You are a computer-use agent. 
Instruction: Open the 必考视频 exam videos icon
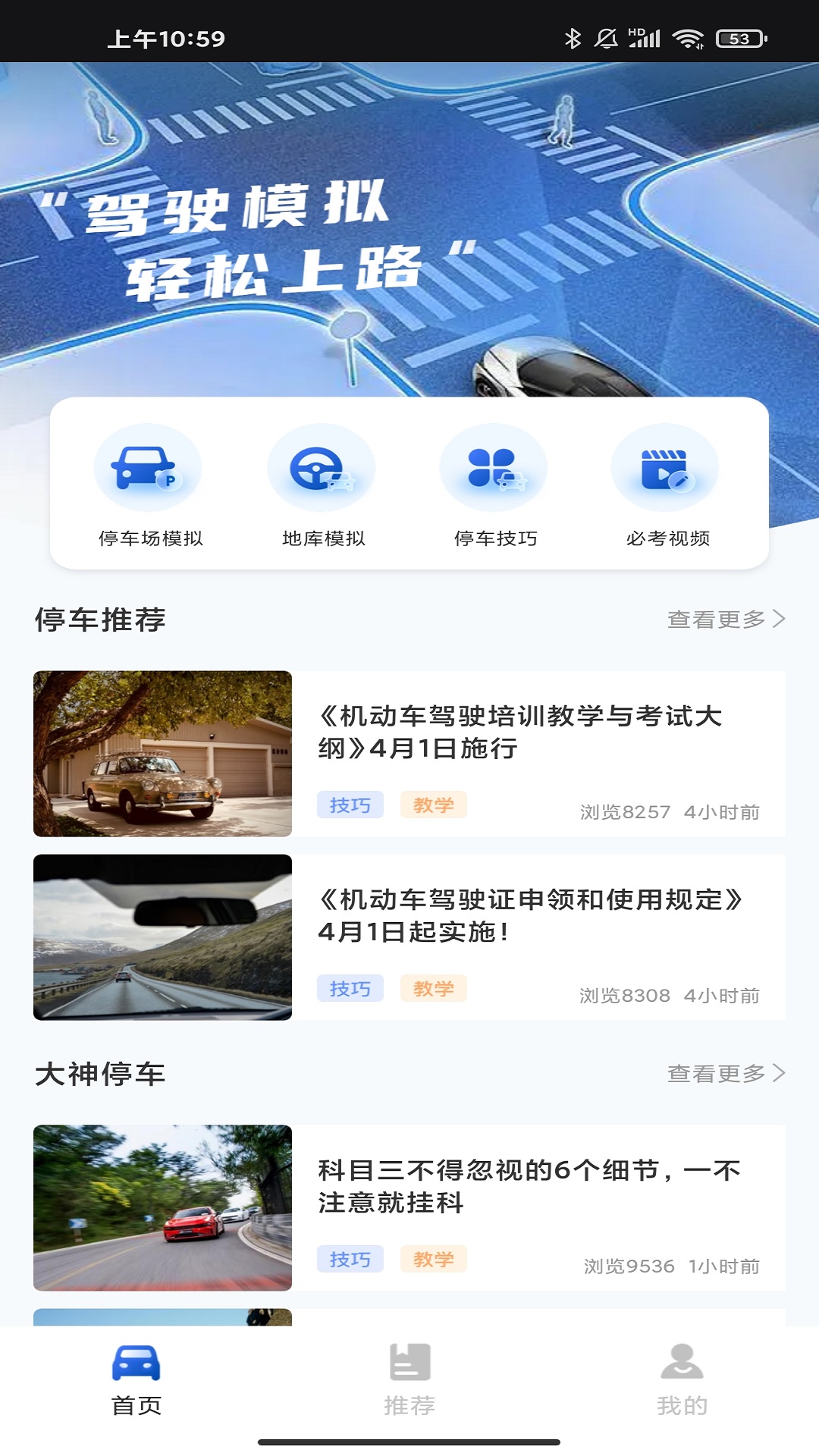click(665, 468)
